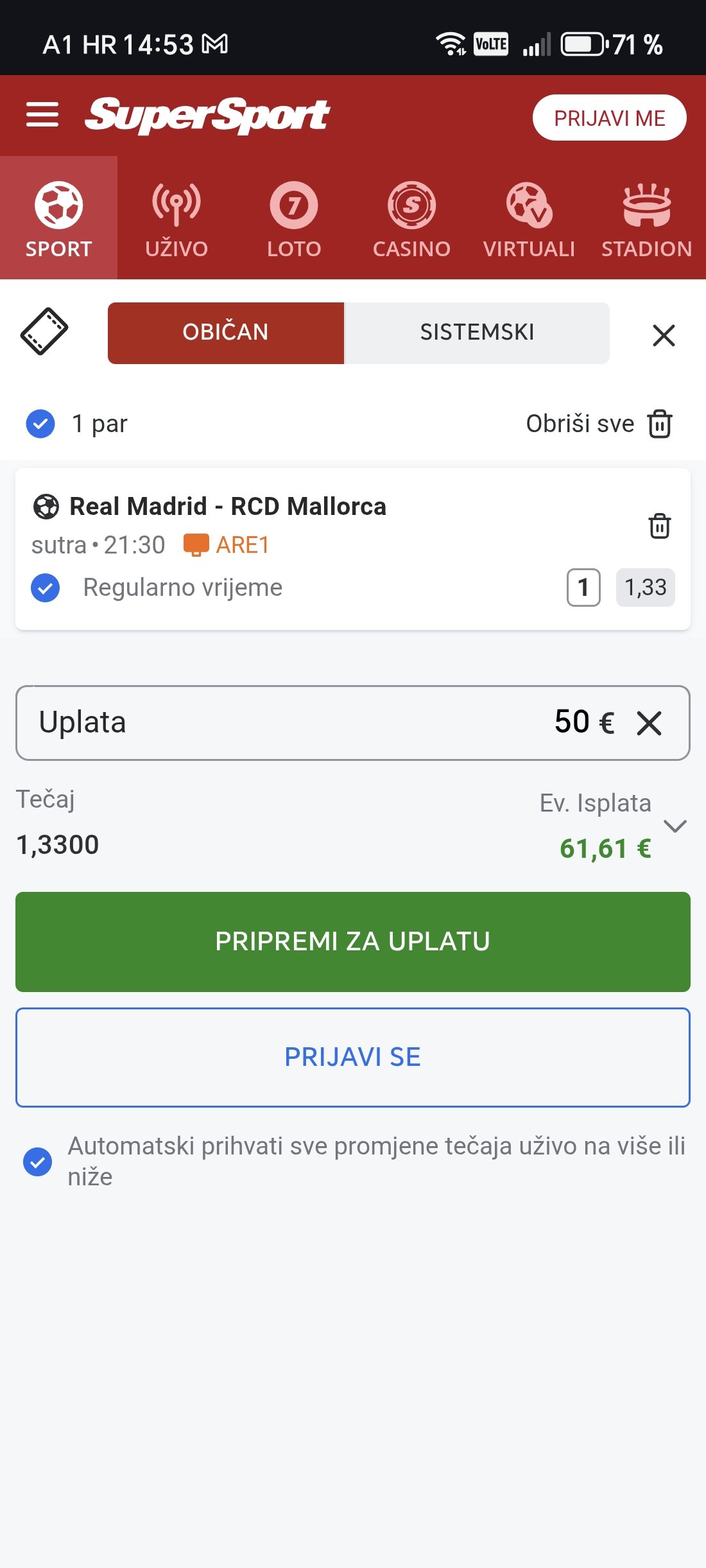This screenshot has height=1568, width=706.
Task: Open the LOTO section
Action: coord(294,218)
